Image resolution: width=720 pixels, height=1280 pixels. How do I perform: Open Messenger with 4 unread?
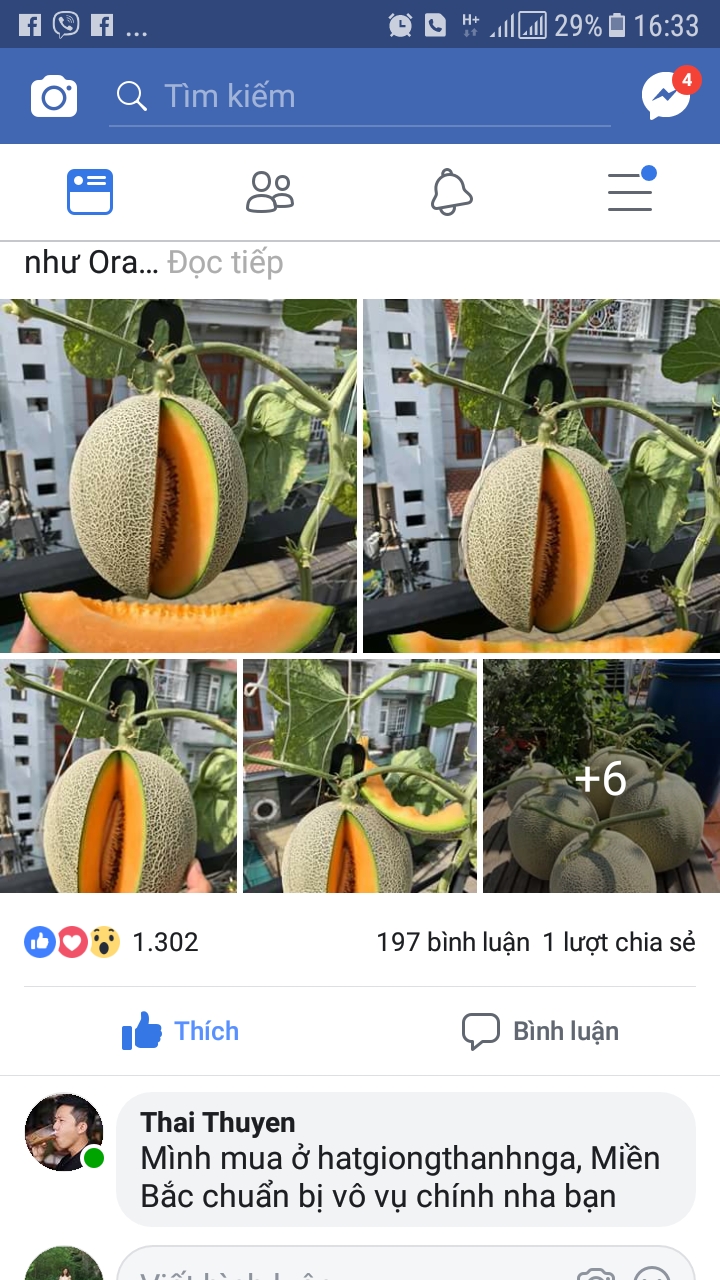[666, 96]
